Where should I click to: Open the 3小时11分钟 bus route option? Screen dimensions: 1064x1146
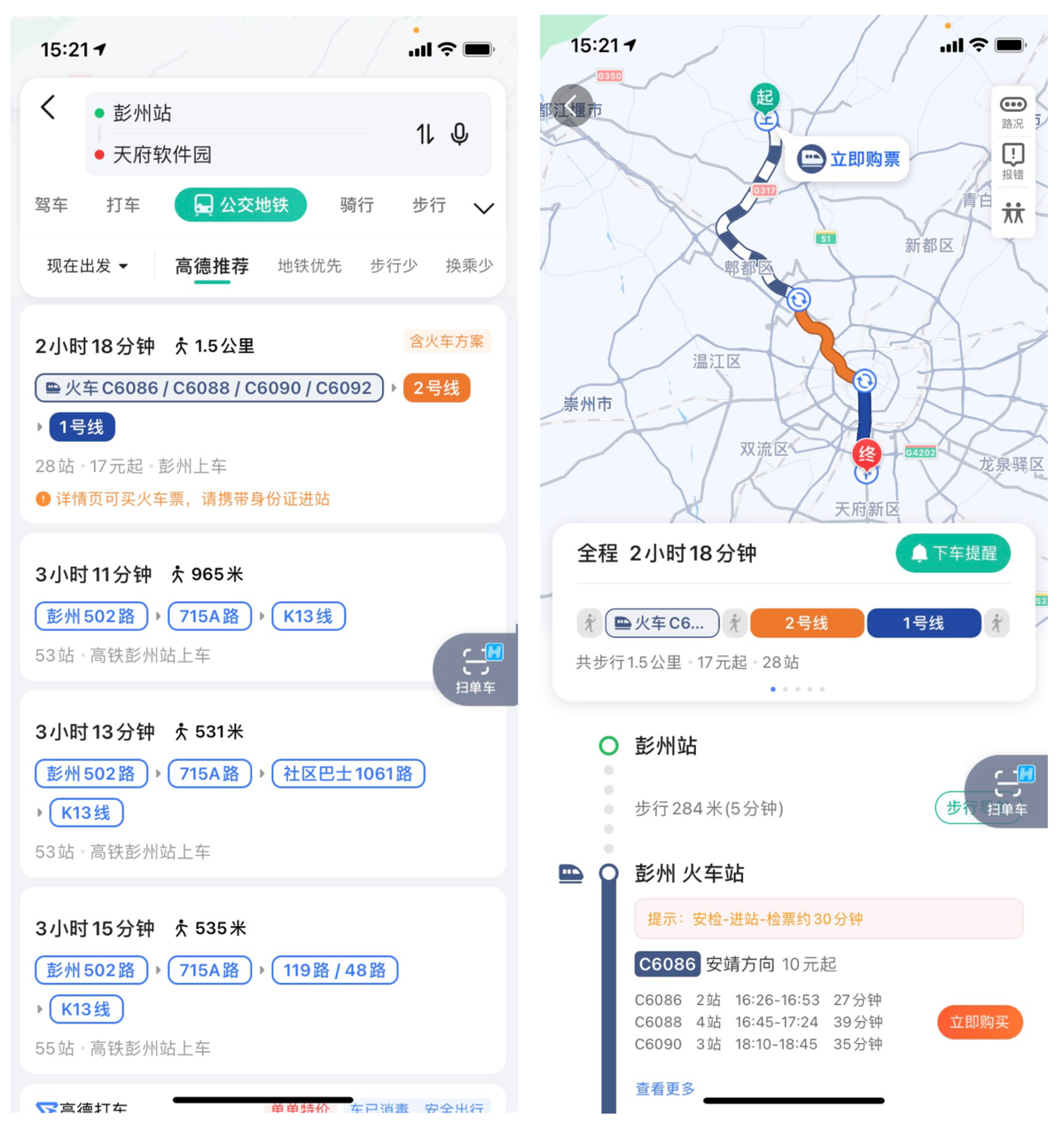[x=262, y=607]
